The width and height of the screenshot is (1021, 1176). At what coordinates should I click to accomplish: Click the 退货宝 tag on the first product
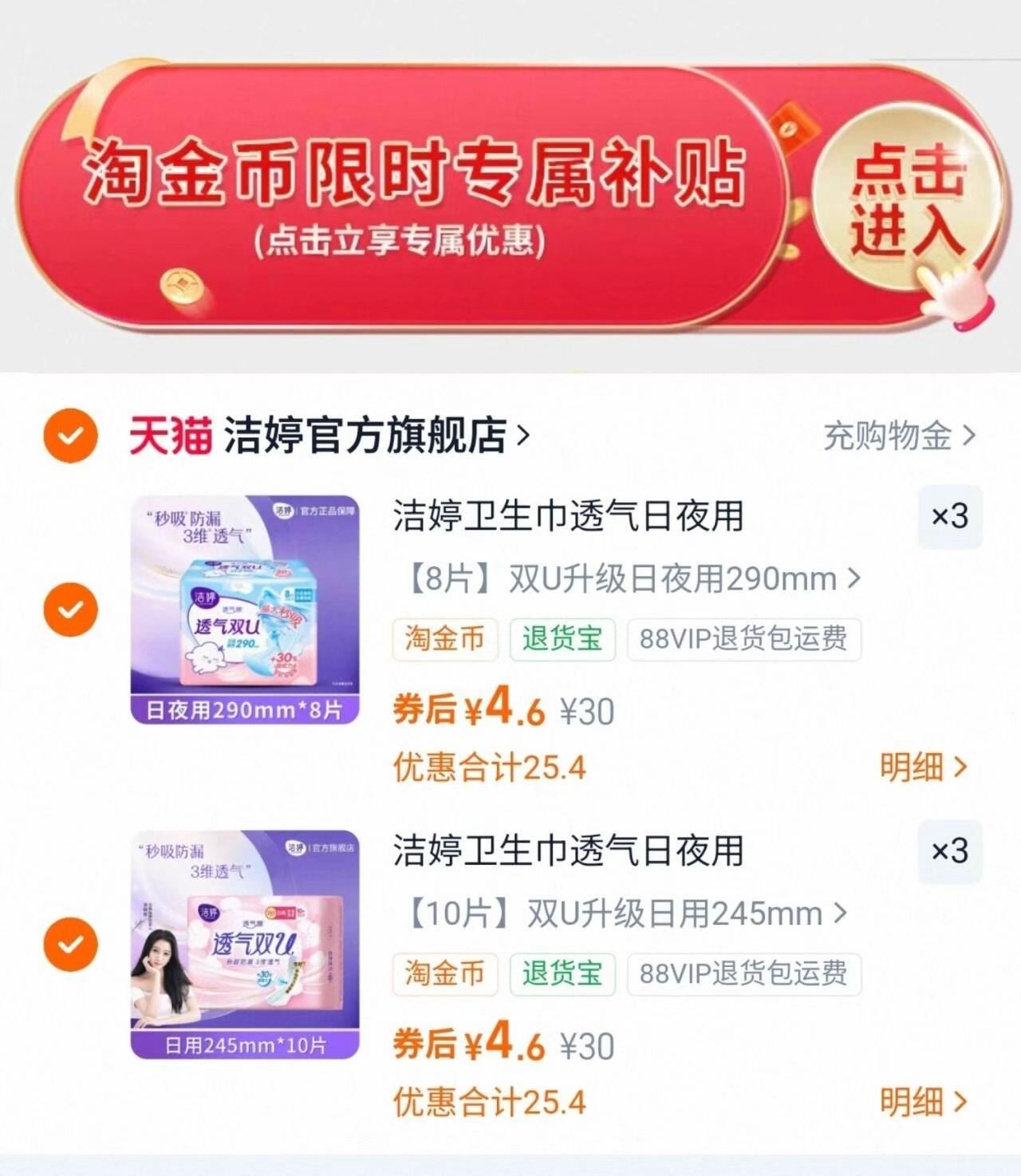(x=562, y=639)
